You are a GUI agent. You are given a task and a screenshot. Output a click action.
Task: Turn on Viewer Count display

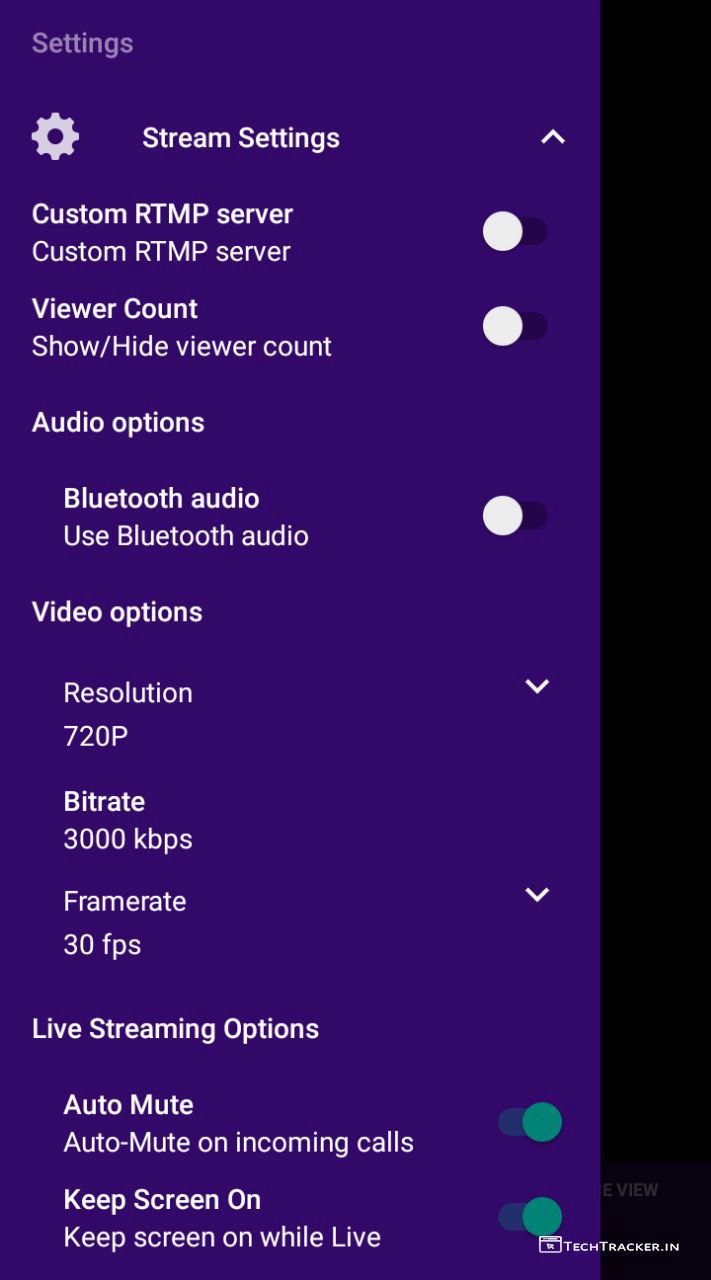(x=514, y=326)
